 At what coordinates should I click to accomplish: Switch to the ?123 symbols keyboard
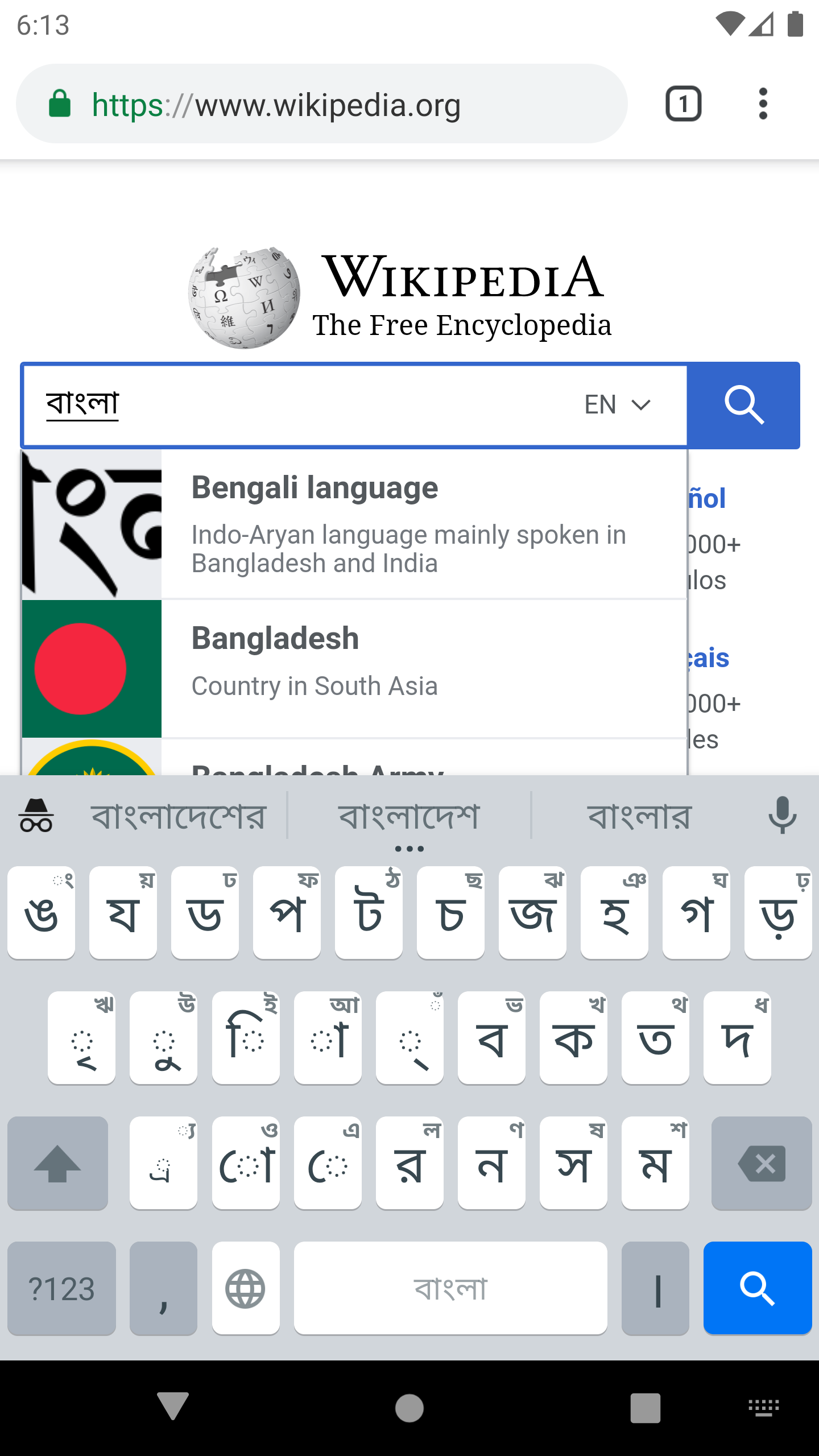61,1288
